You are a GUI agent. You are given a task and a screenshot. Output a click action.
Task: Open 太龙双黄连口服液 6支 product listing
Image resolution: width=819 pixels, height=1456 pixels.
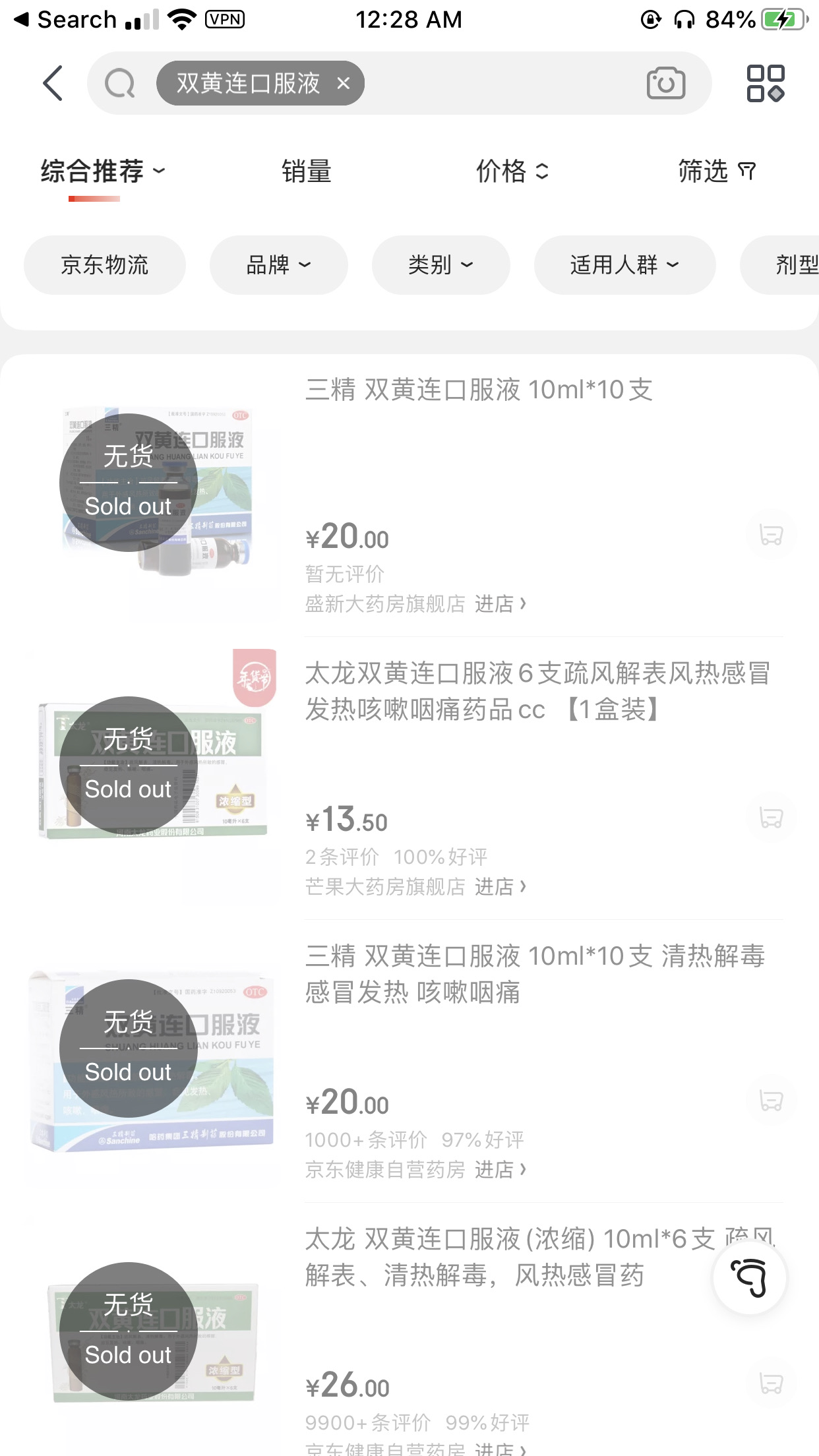(x=537, y=691)
